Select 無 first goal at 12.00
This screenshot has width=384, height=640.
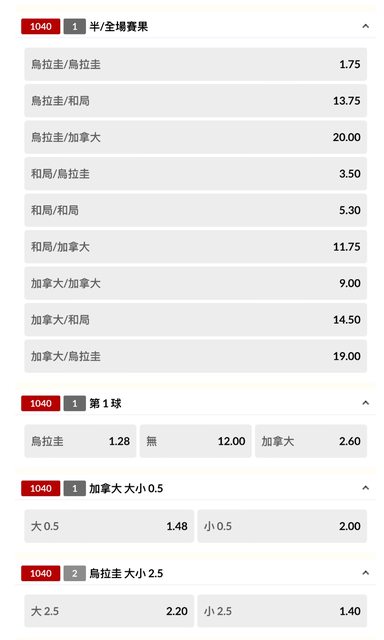[195, 441]
